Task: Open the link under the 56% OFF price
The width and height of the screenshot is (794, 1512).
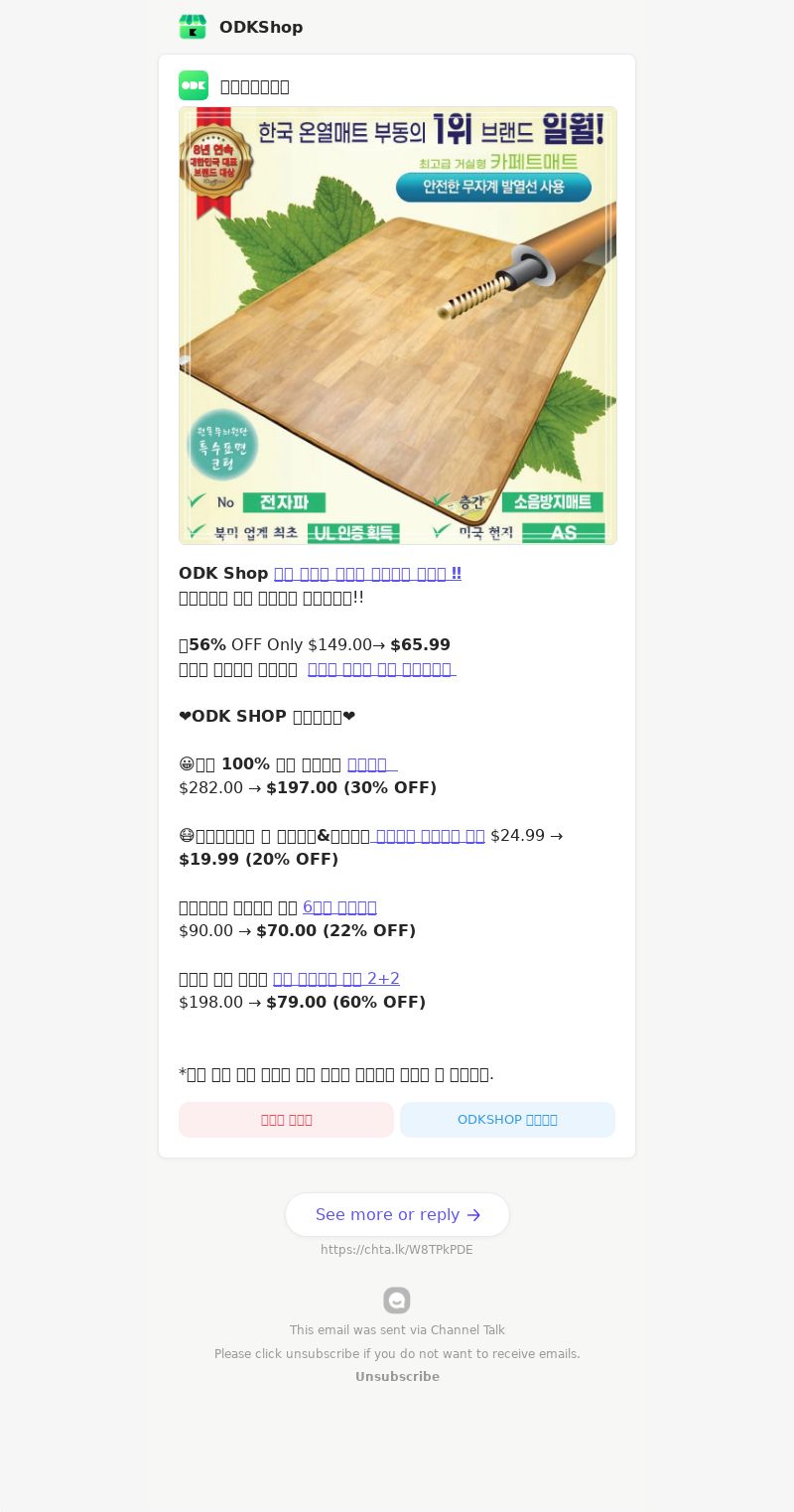Action: [x=380, y=669]
